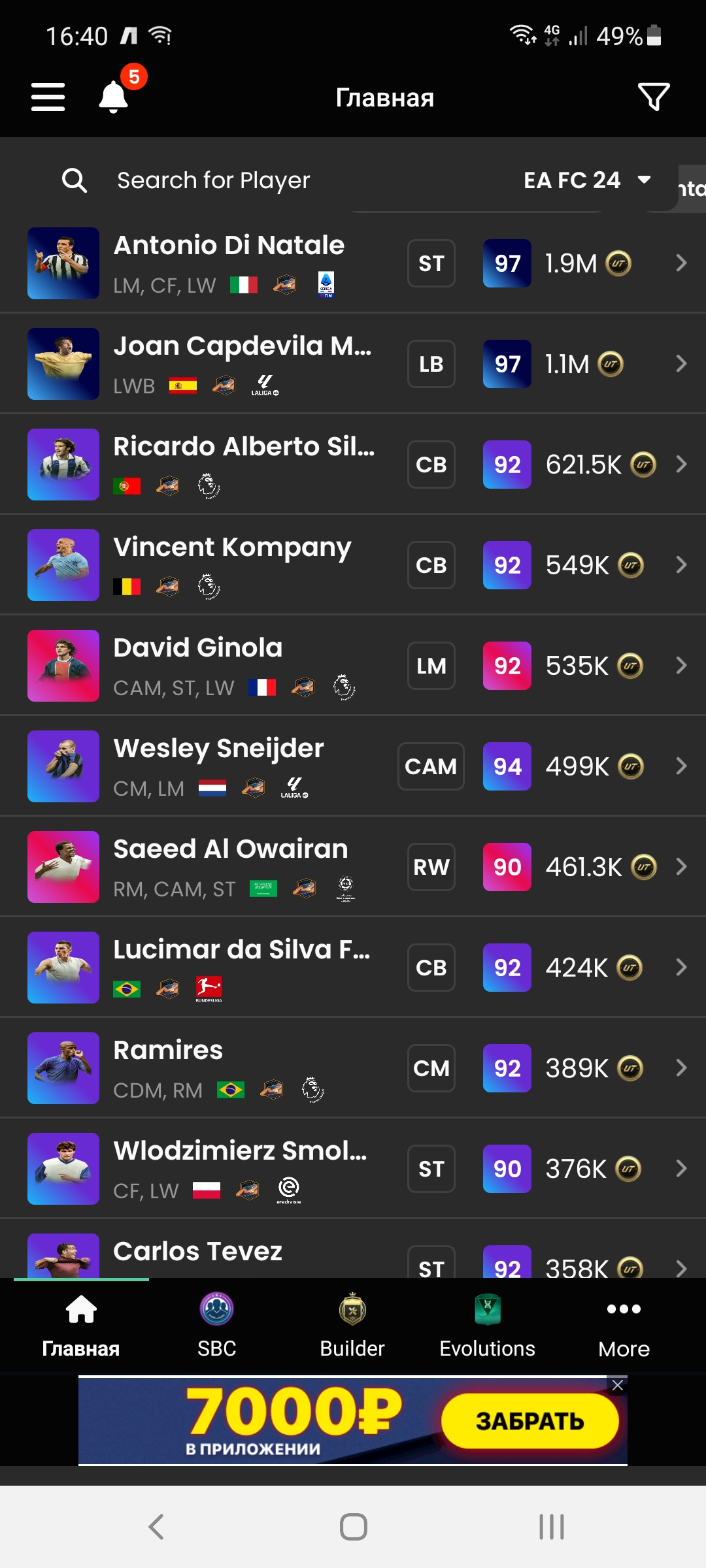Open the hamburger drawer menu
Viewport: 706px width, 1568px height.
click(48, 97)
